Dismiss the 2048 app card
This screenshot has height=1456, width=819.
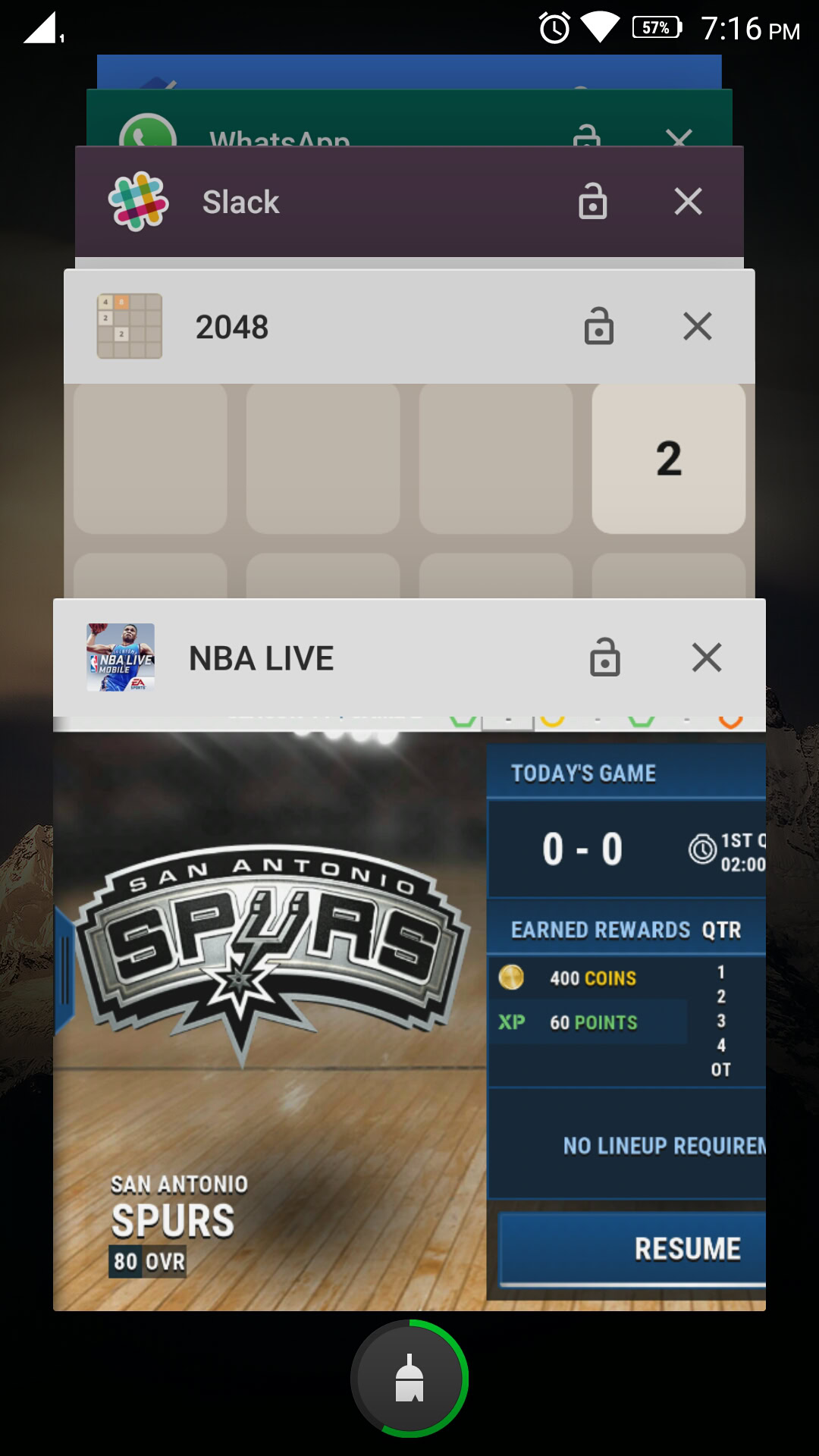coord(697,327)
